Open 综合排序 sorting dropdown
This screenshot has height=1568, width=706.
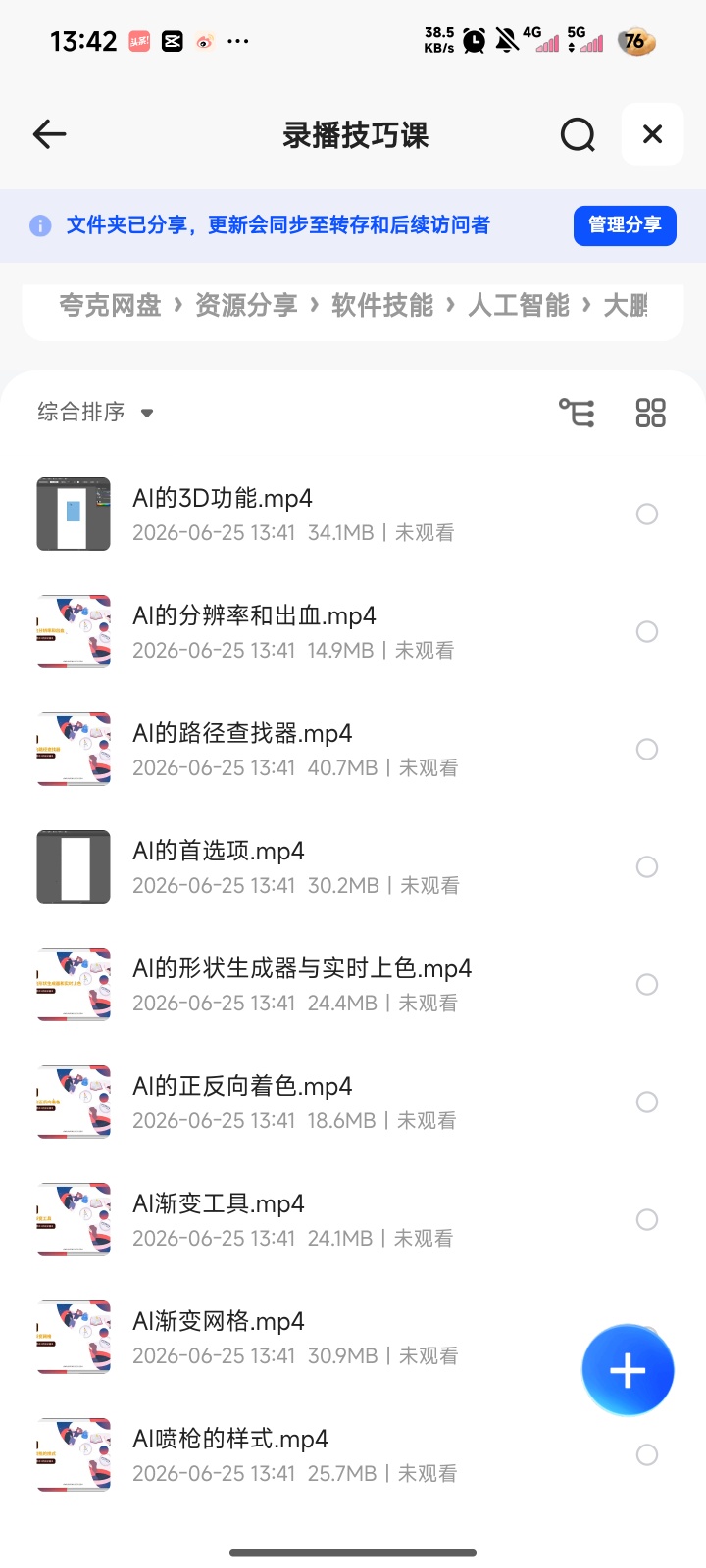96,412
